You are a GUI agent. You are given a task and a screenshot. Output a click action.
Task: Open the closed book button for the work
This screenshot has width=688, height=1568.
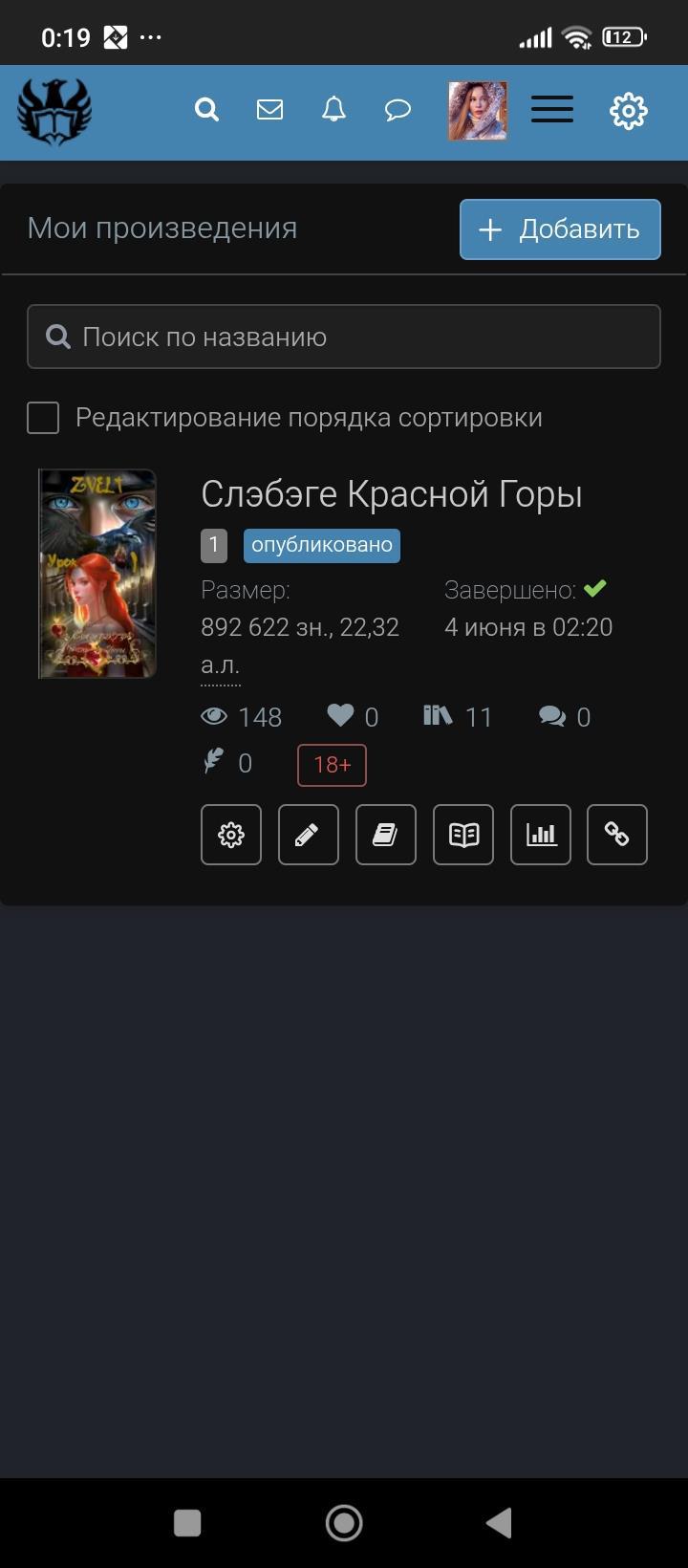(x=386, y=835)
